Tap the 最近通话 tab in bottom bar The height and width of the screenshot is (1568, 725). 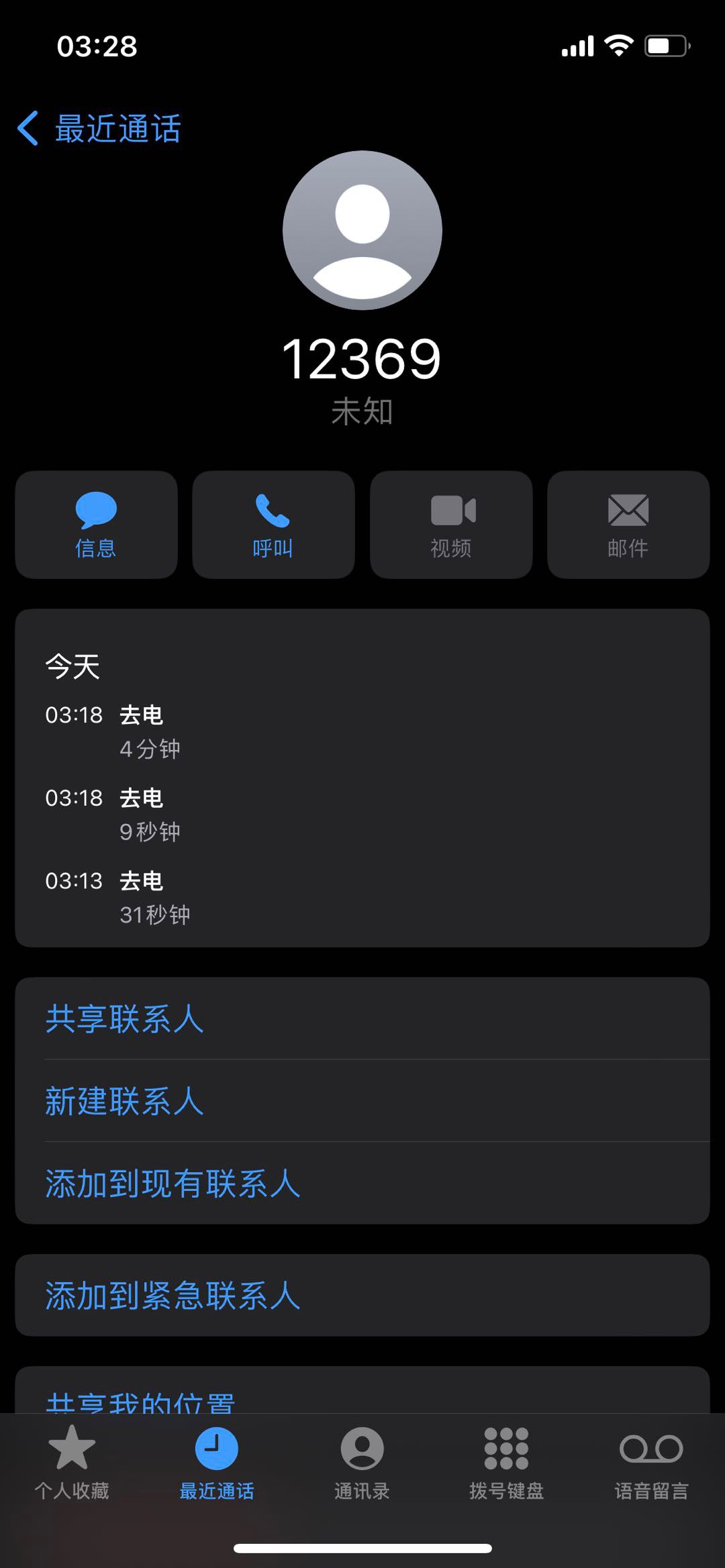pyautogui.click(x=217, y=1463)
